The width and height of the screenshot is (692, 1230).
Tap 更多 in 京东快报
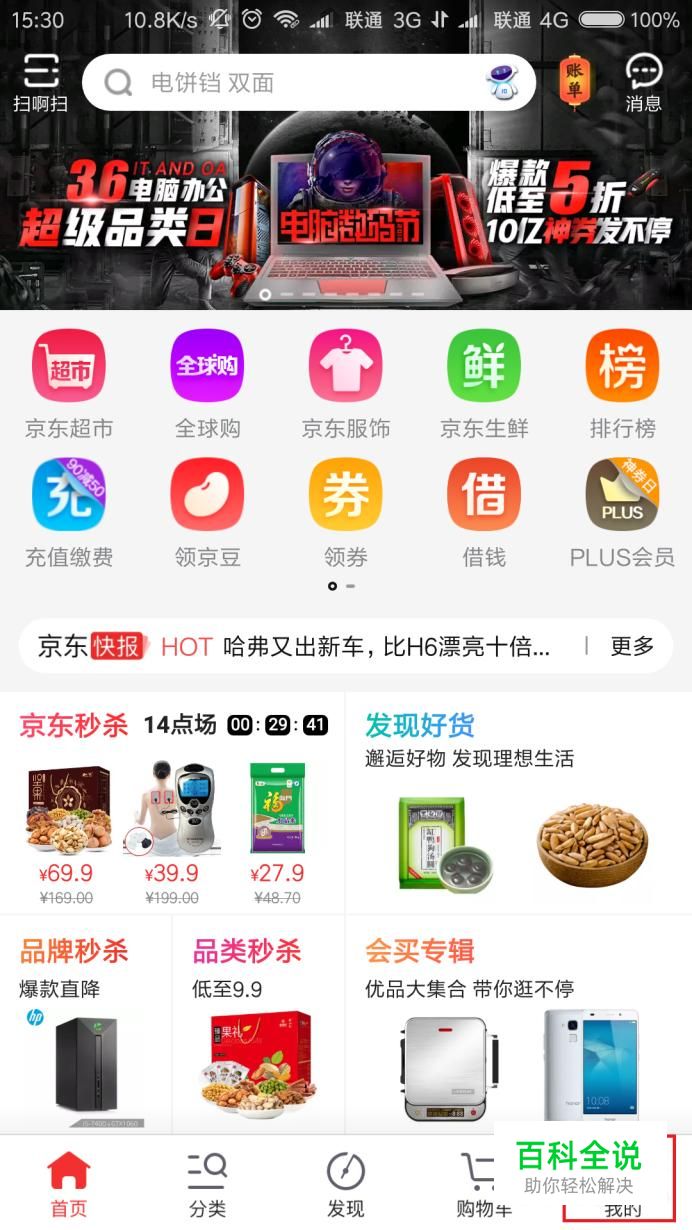[x=632, y=646]
